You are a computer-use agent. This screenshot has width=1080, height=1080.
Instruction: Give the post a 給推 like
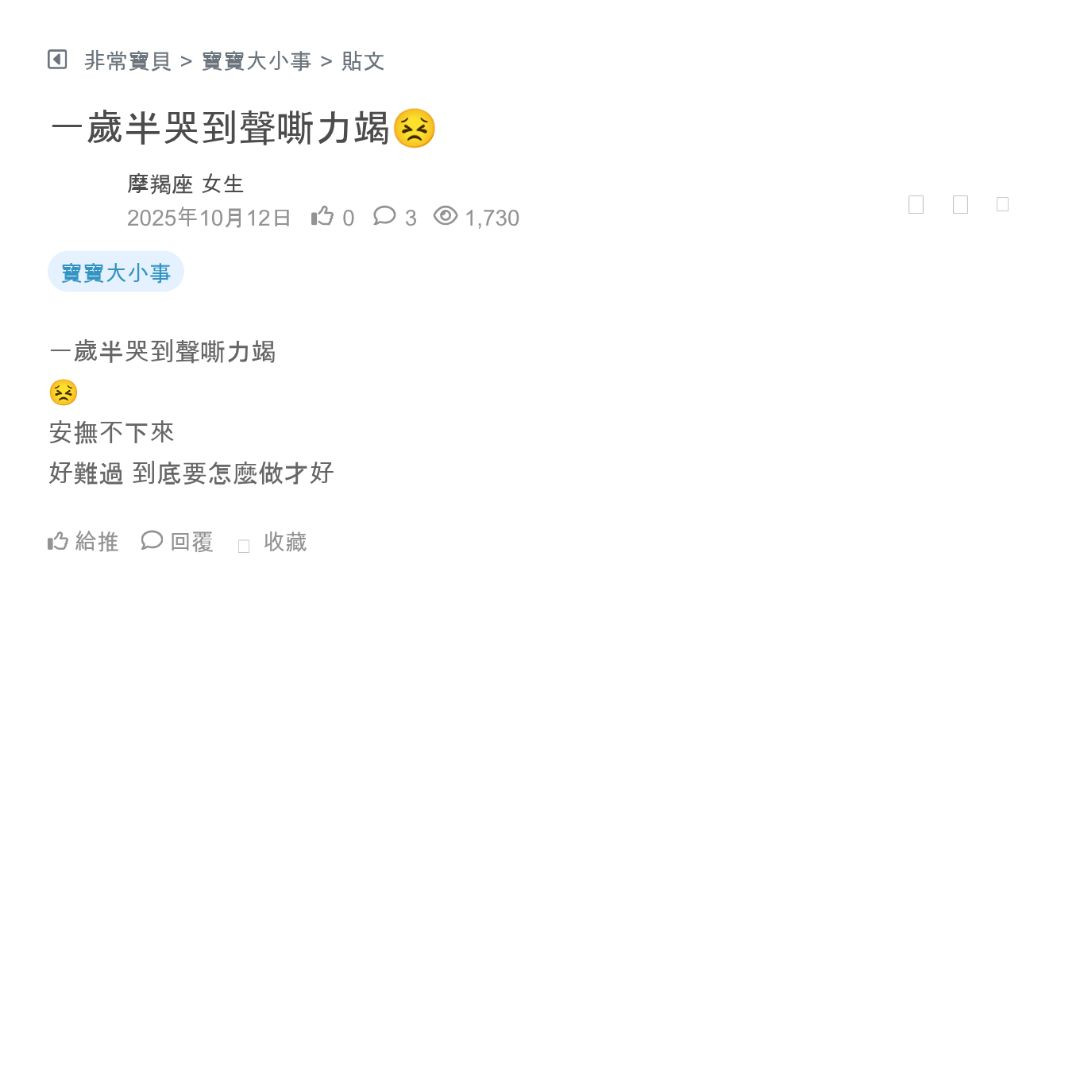[83, 542]
